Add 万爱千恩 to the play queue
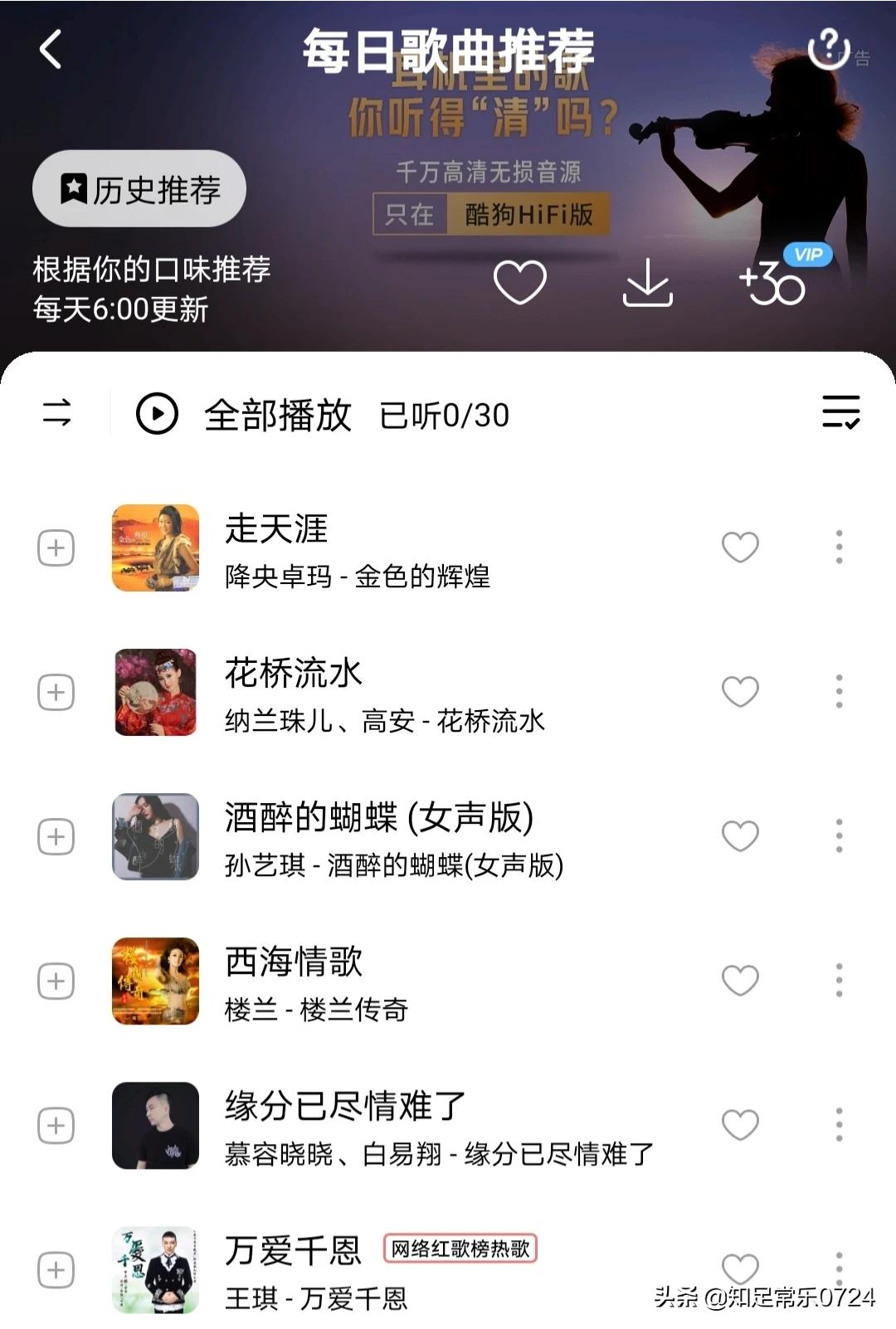Image resolution: width=896 pixels, height=1329 pixels. coord(56,1270)
